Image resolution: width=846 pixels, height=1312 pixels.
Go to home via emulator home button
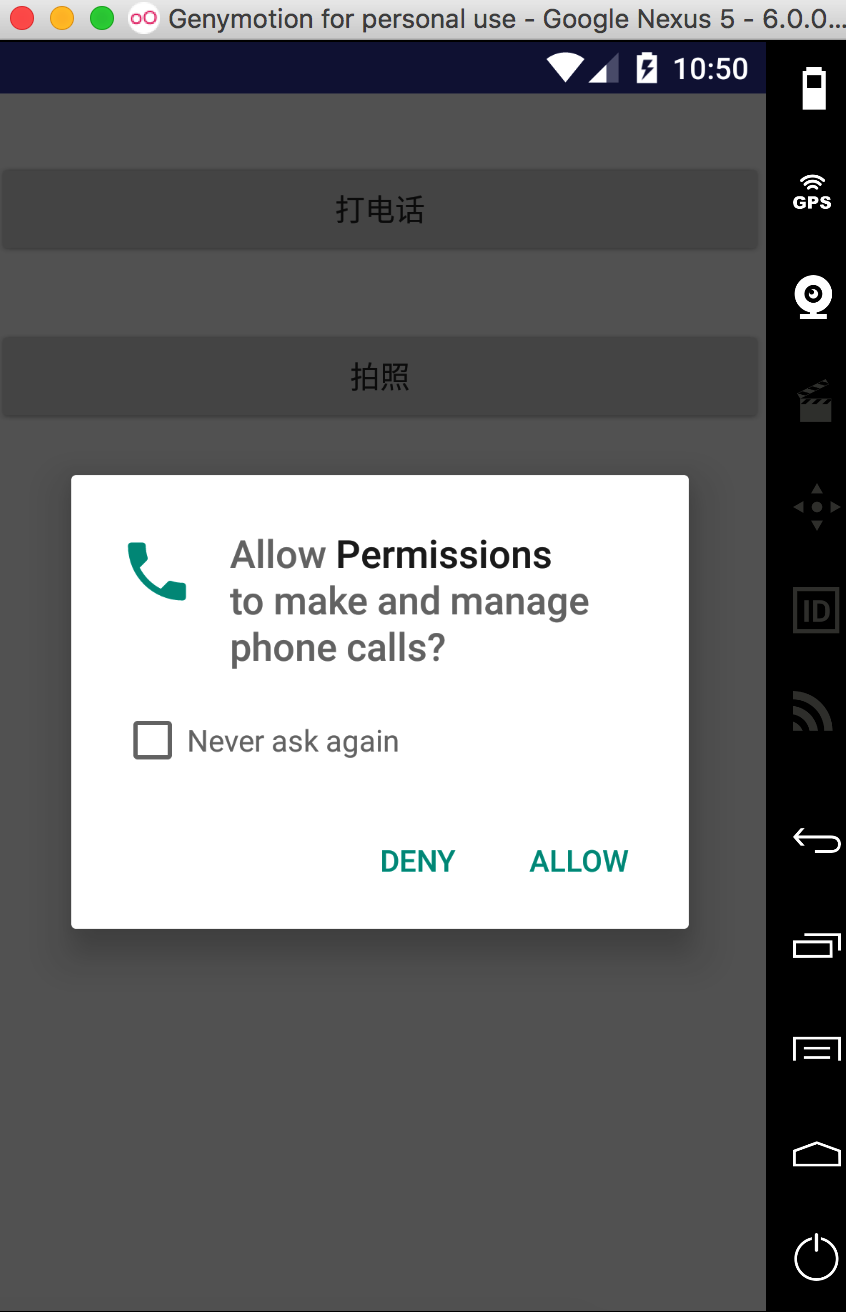pos(816,1155)
